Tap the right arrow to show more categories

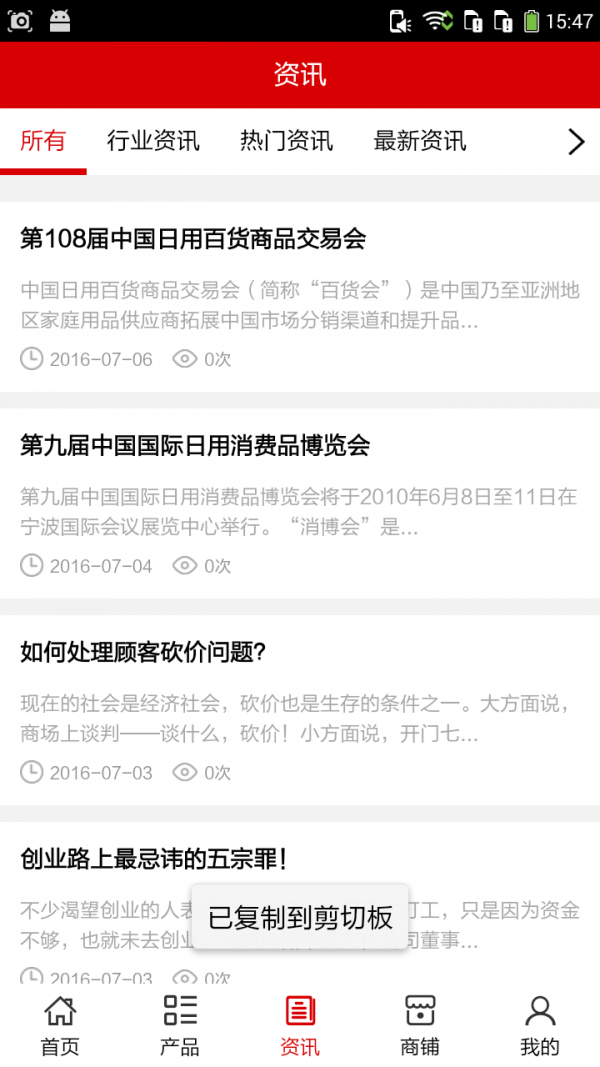(575, 142)
